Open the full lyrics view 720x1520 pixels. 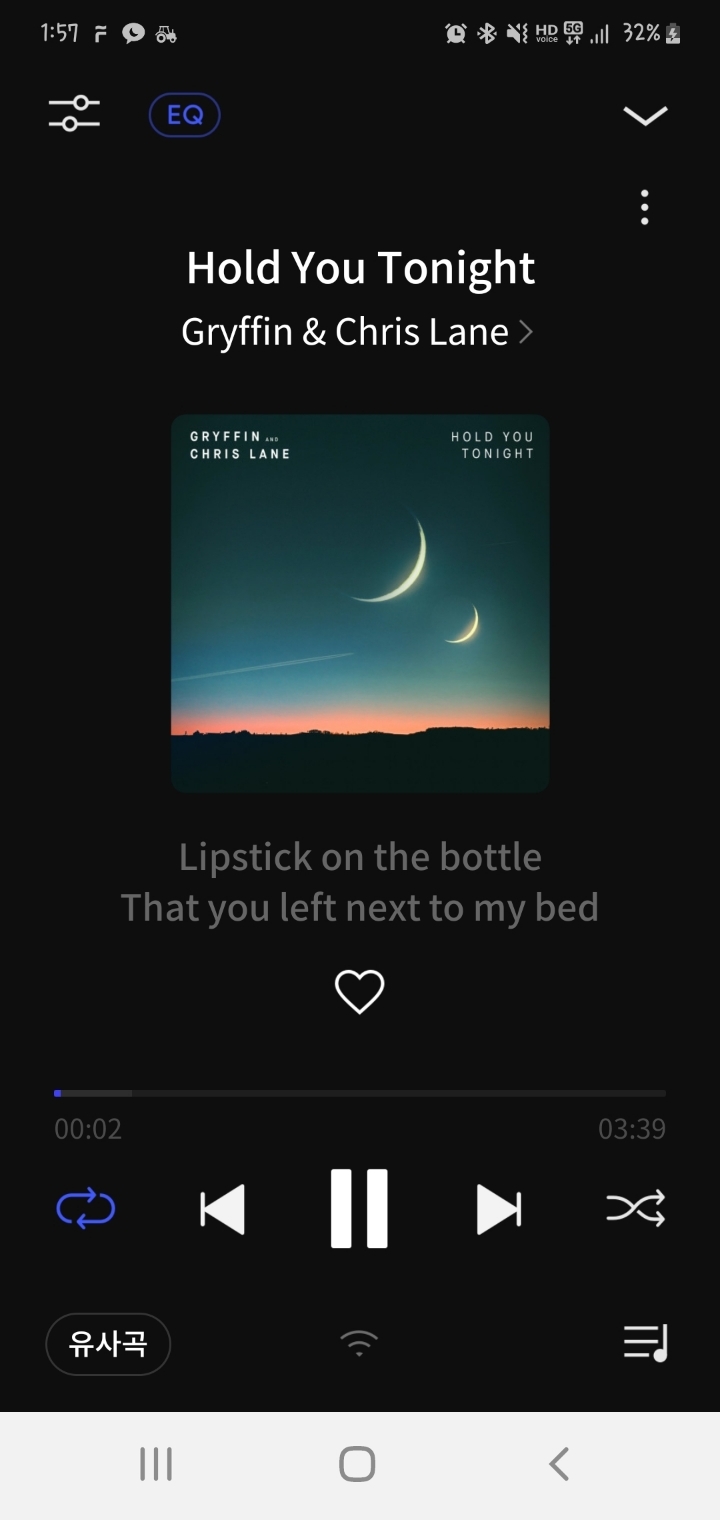click(x=360, y=882)
